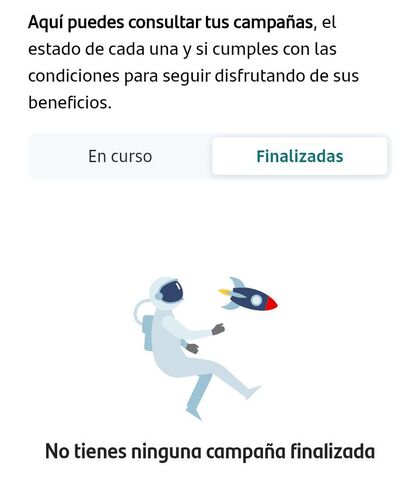This screenshot has height=484, width=420.
Task: Switch to the En curso tab
Action: [120, 156]
